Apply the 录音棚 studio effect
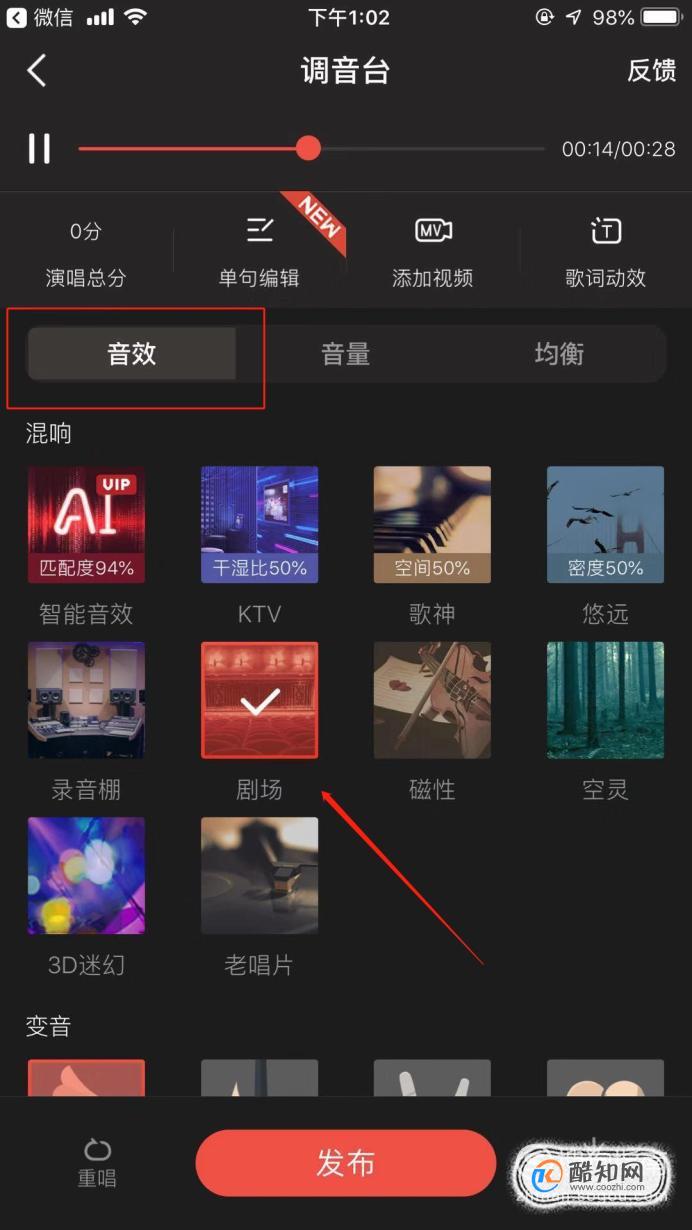692x1230 pixels. point(86,700)
